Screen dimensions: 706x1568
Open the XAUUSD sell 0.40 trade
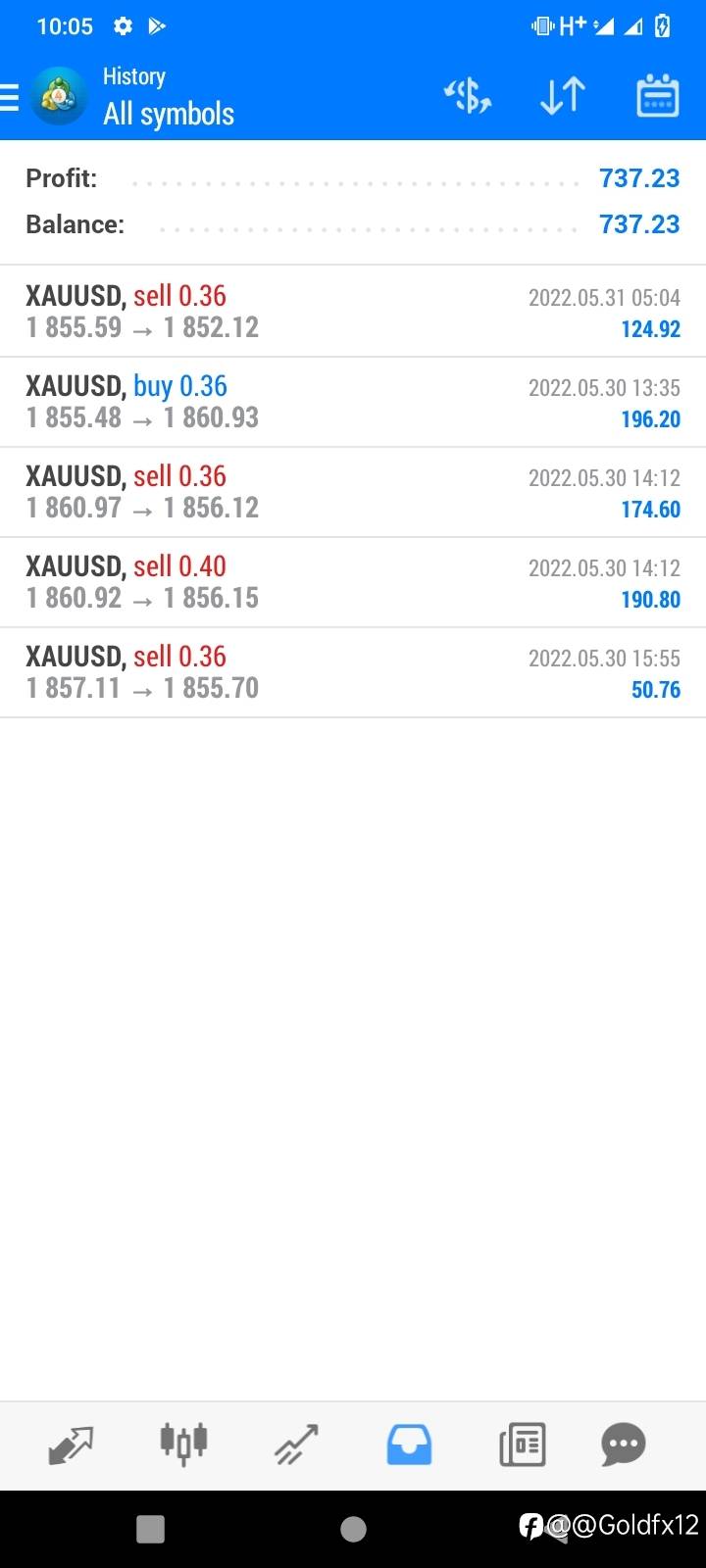[x=353, y=582]
